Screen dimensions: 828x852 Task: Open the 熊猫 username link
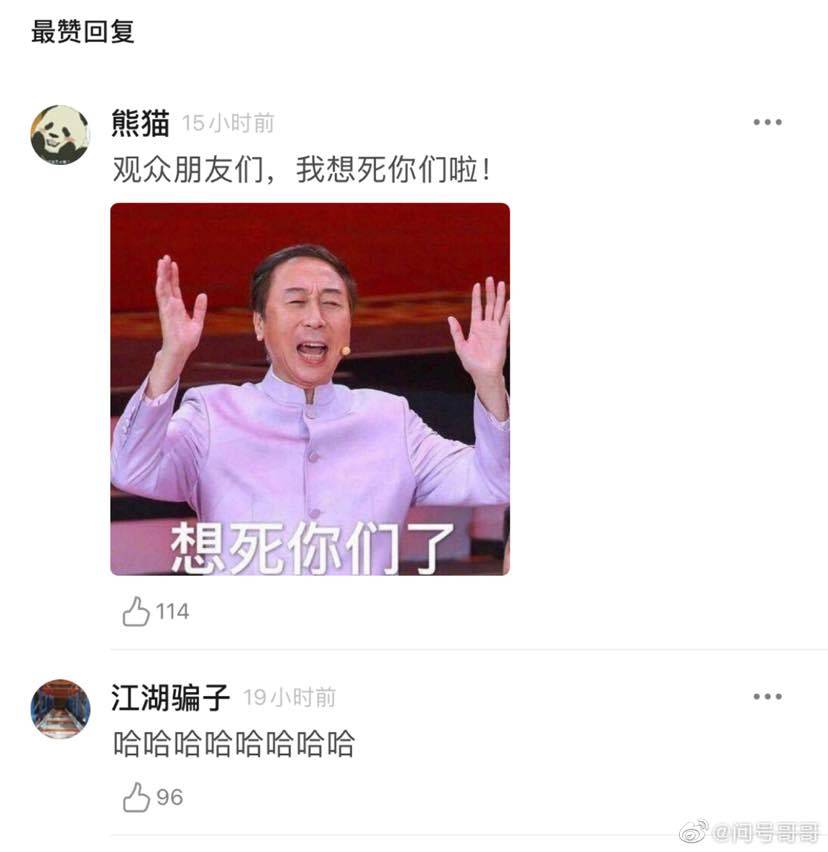pyautogui.click(x=140, y=122)
